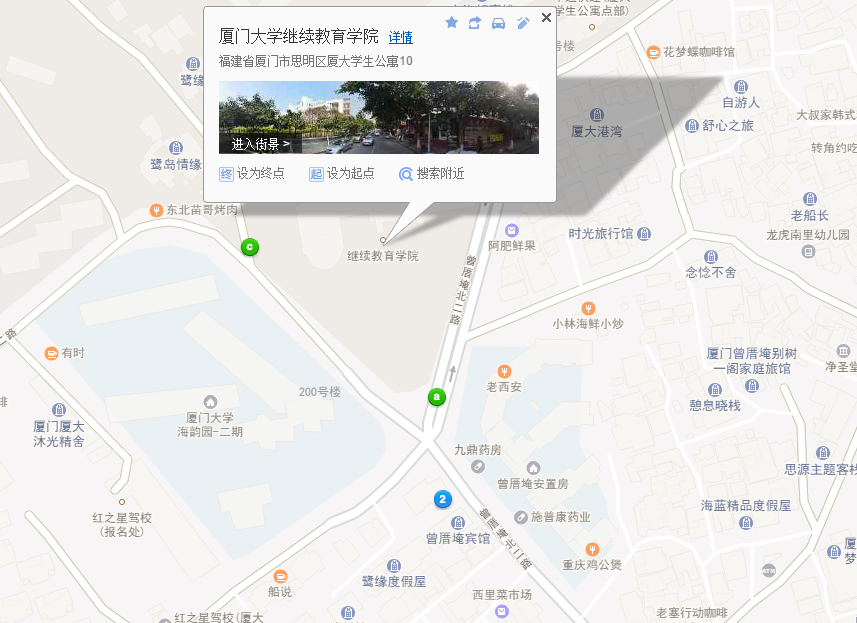857x623 pixels.
Task: Open the 时光旅行馆 map point
Action: pos(645,234)
